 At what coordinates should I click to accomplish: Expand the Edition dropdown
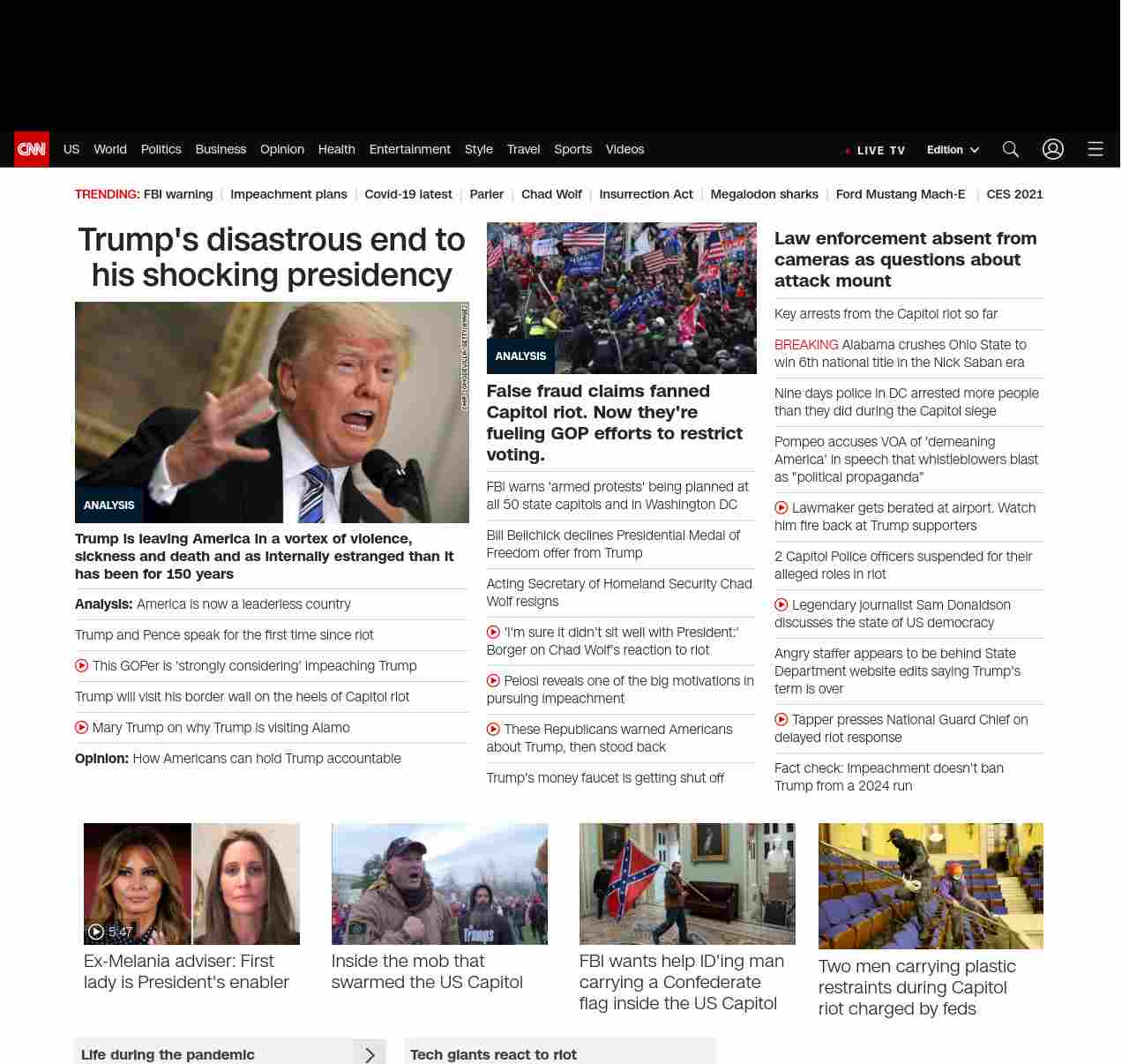coord(953,150)
